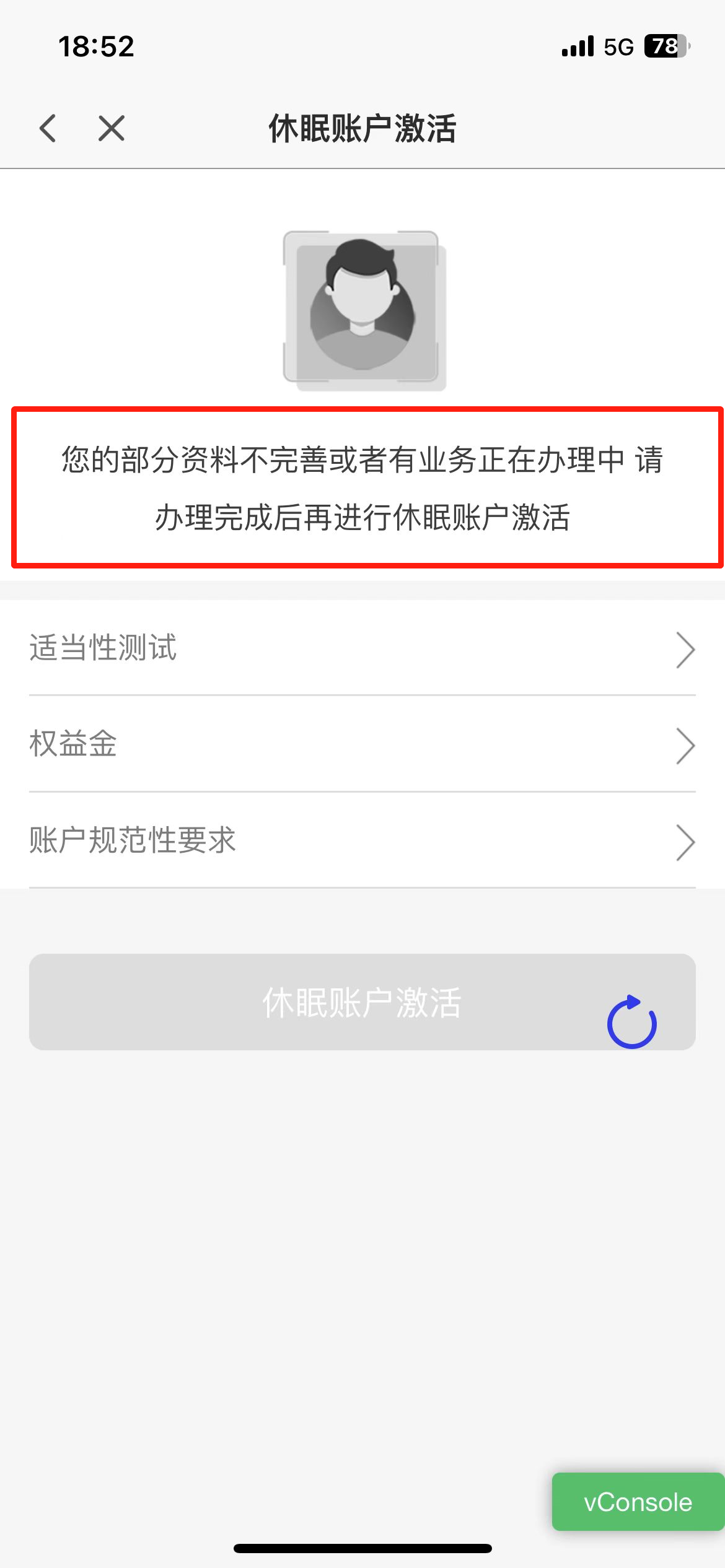
Task: Open the 账户规范性要求 row
Action: [362, 840]
